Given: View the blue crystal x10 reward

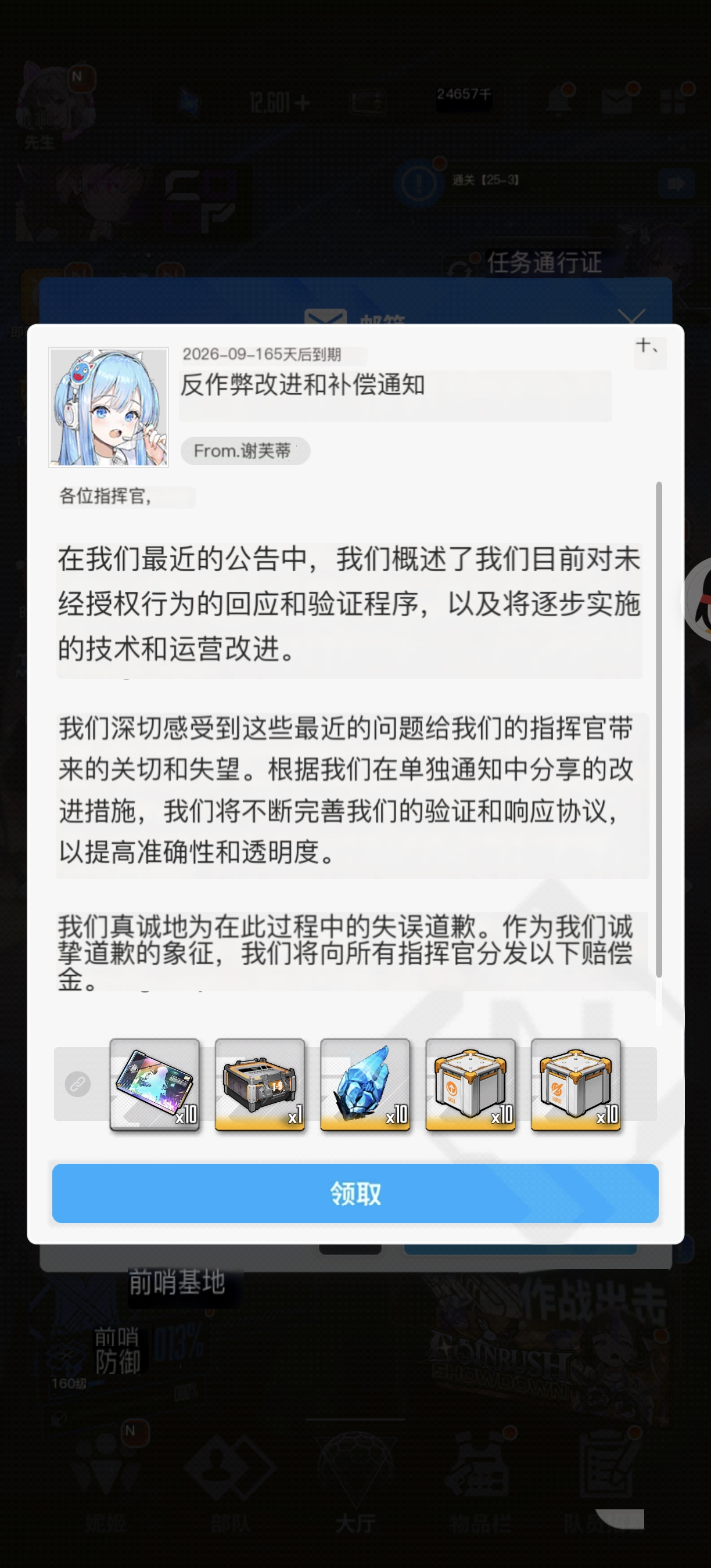Looking at the screenshot, I should click(365, 1084).
